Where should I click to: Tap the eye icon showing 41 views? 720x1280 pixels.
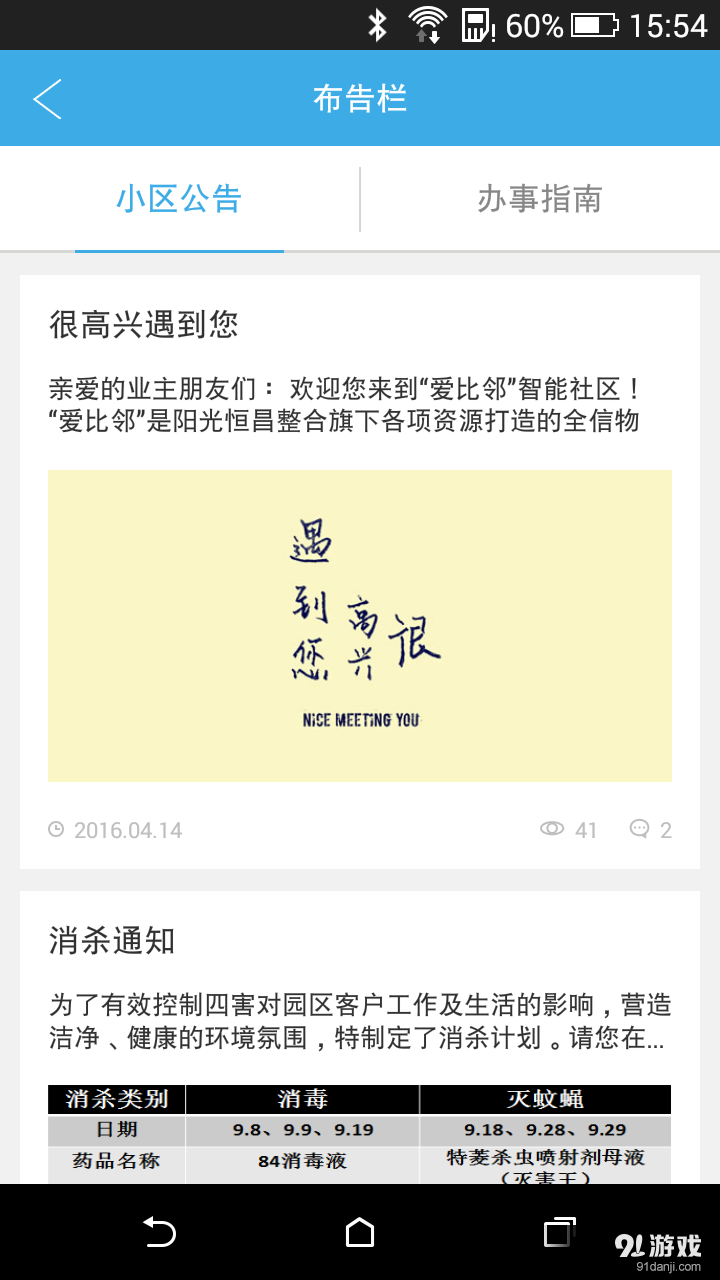pyautogui.click(x=551, y=829)
